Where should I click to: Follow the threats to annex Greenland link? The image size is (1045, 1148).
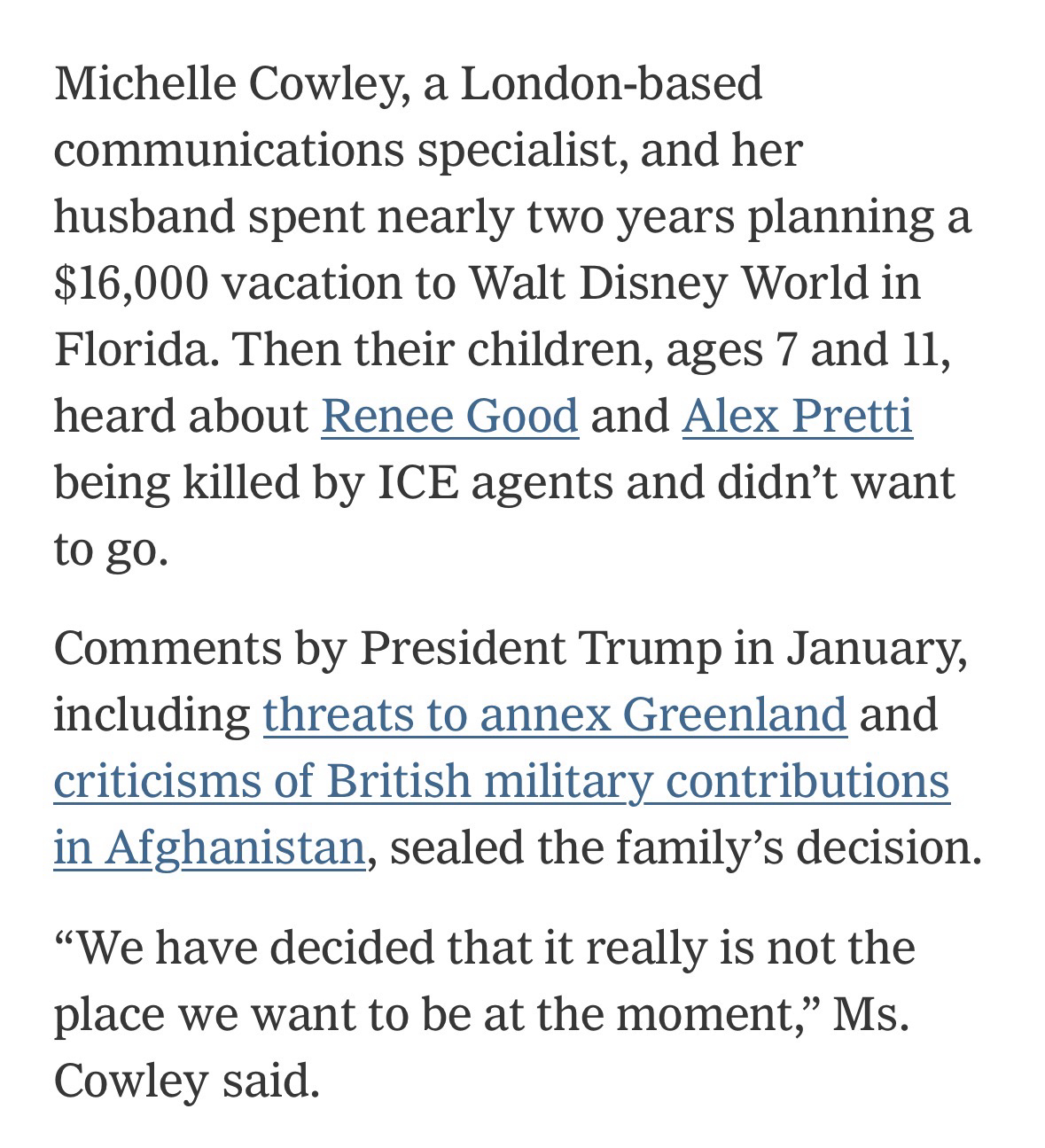pos(555,715)
